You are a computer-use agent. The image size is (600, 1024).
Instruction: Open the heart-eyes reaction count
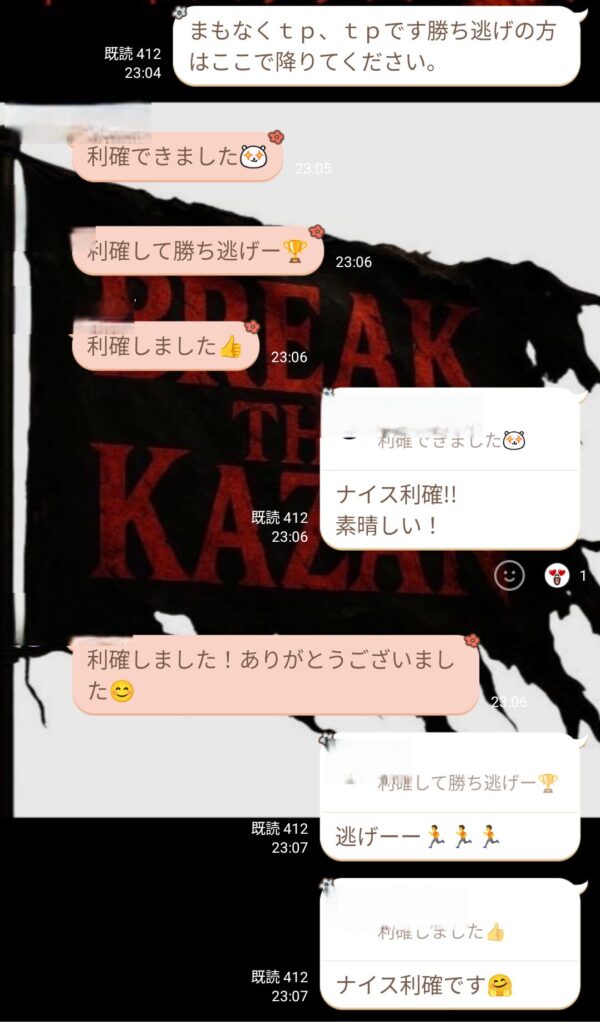566,575
